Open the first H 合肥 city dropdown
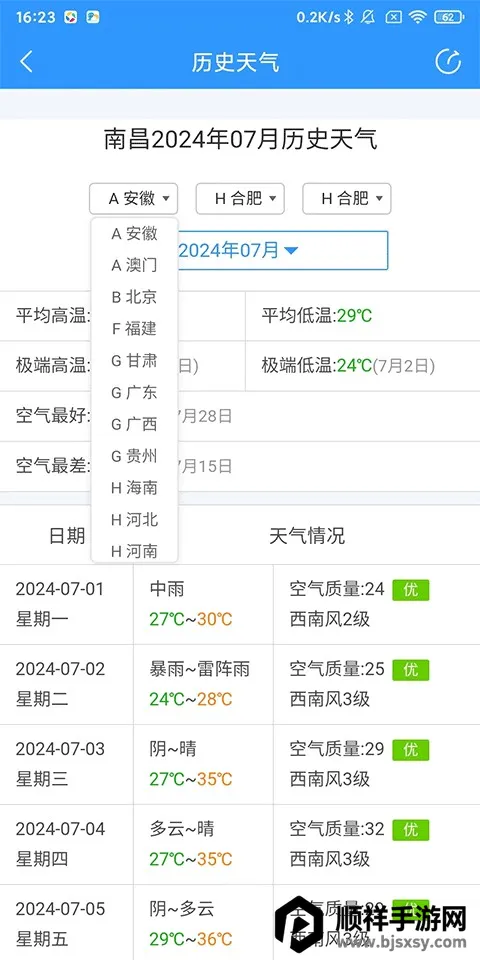This screenshot has height=960, width=480. coord(240,198)
